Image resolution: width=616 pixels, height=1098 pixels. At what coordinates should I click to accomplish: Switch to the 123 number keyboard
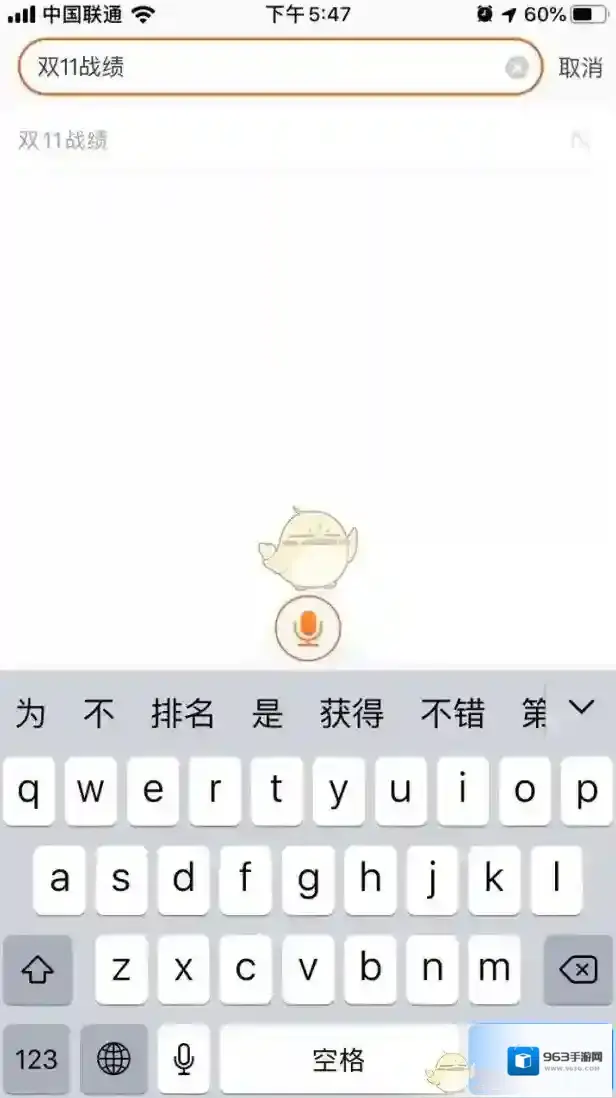[37, 1059]
